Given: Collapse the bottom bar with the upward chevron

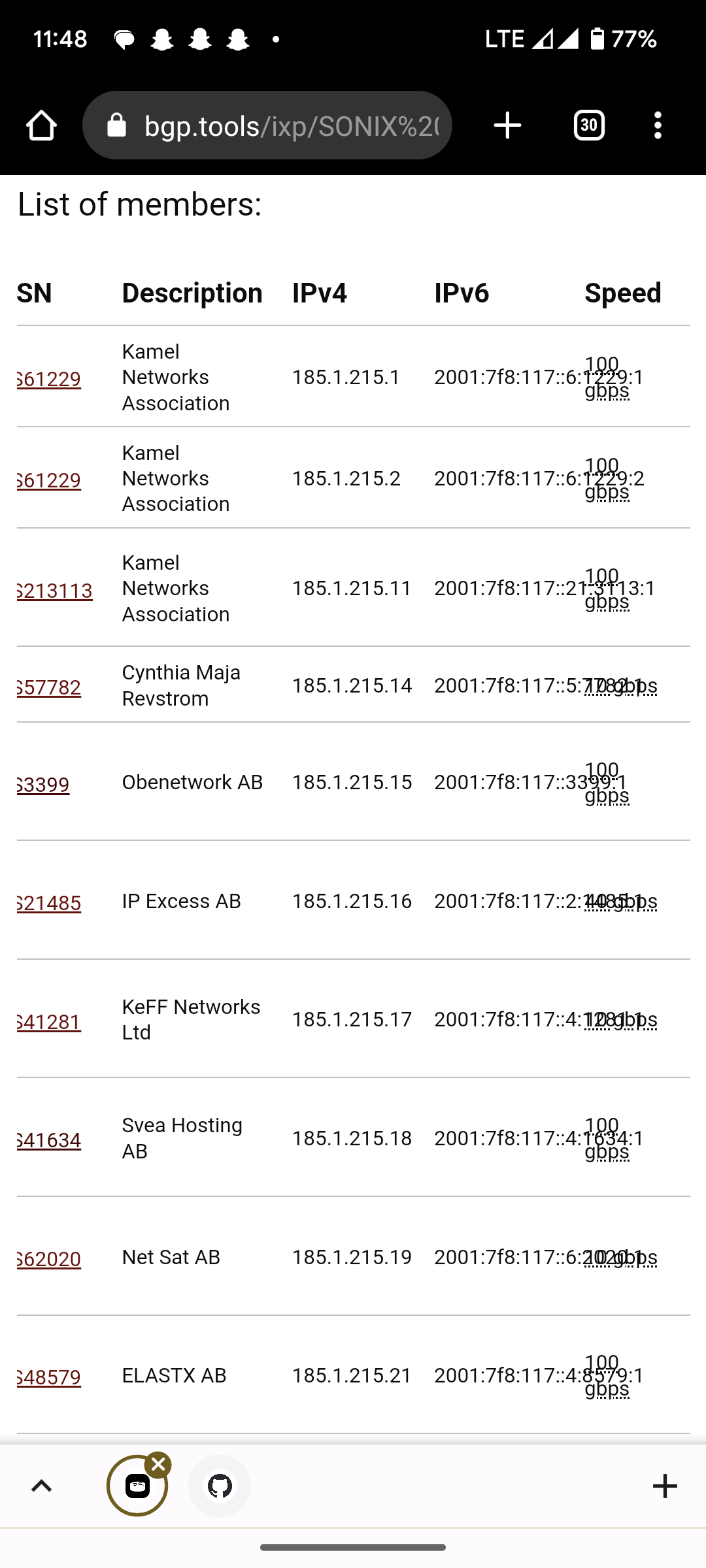Looking at the screenshot, I should point(41,1486).
